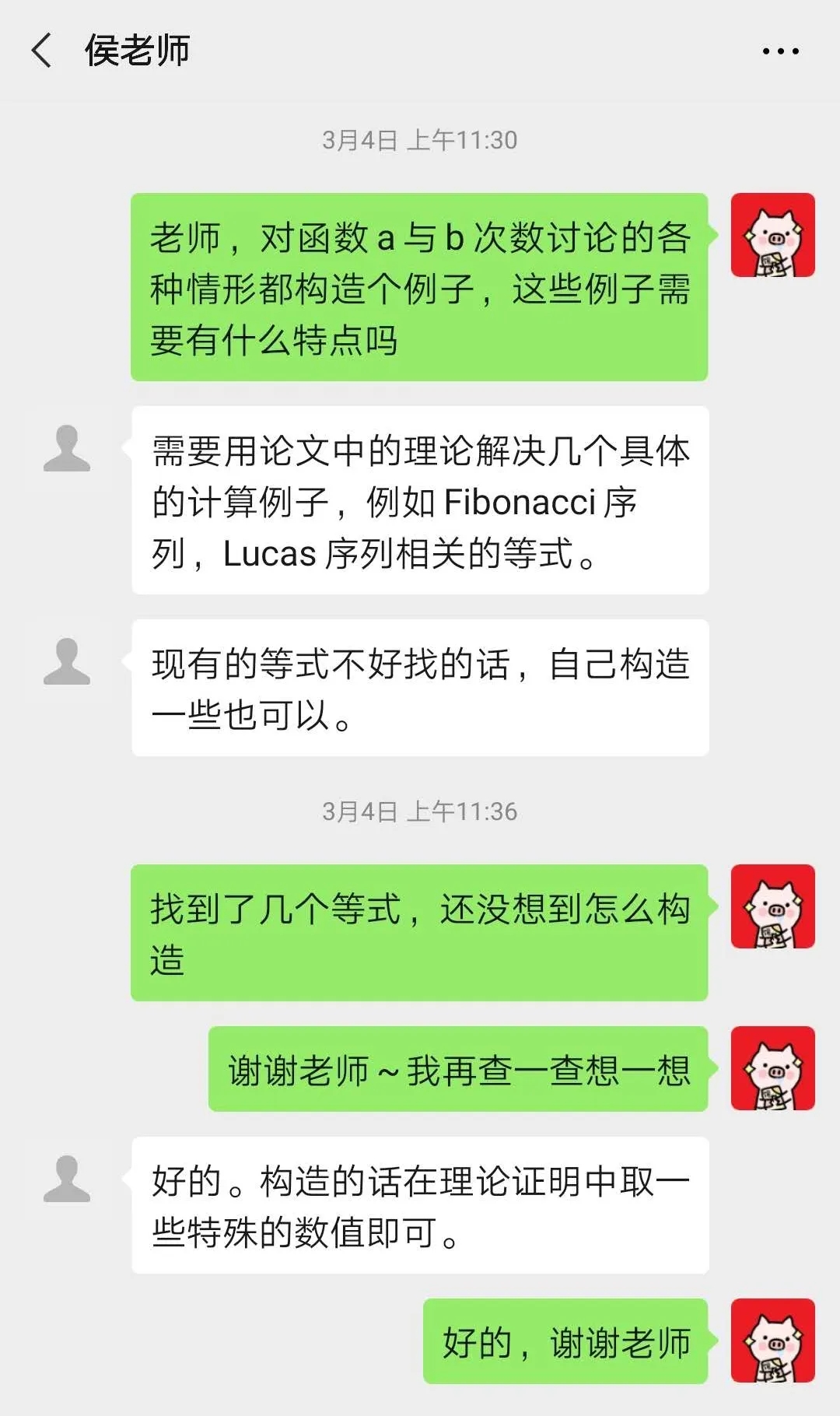The width and height of the screenshot is (840, 1416).
Task: Tap the pig avatar next to 谢谢老师 message
Action: [x=772, y=1068]
